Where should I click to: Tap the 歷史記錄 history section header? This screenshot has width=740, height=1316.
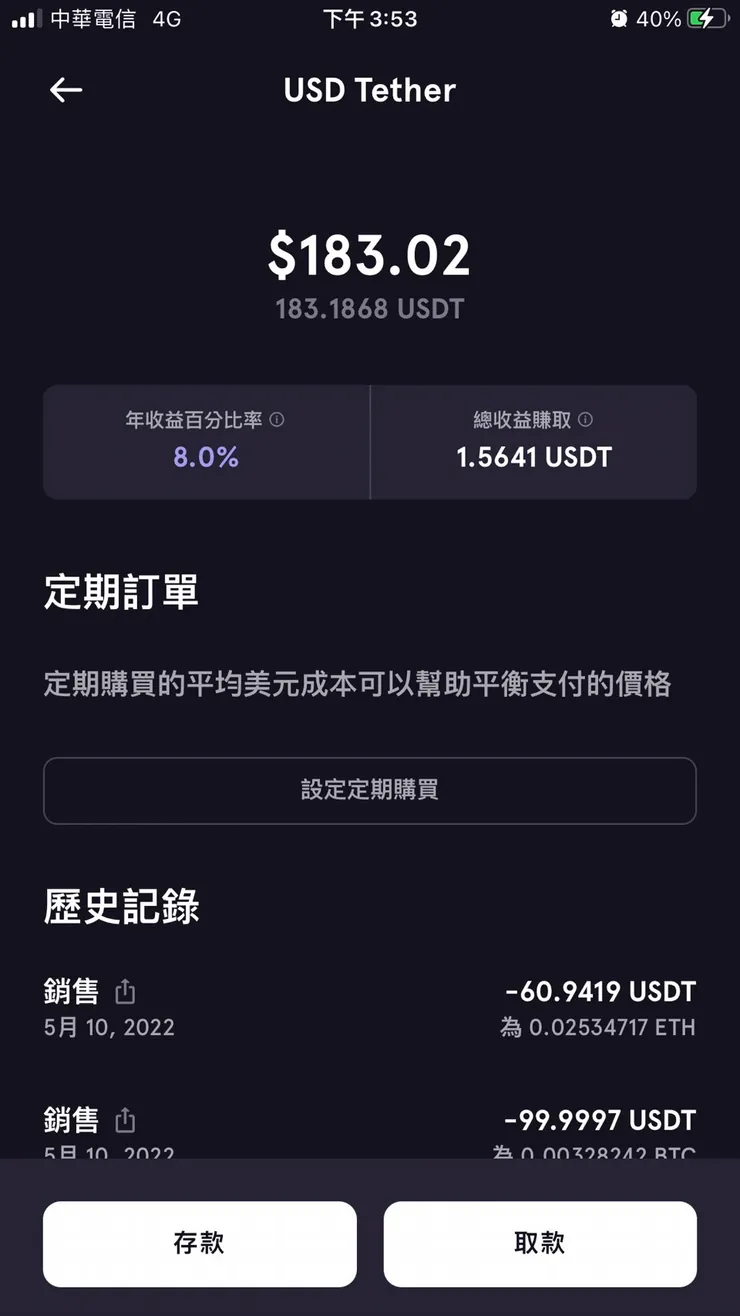click(120, 906)
